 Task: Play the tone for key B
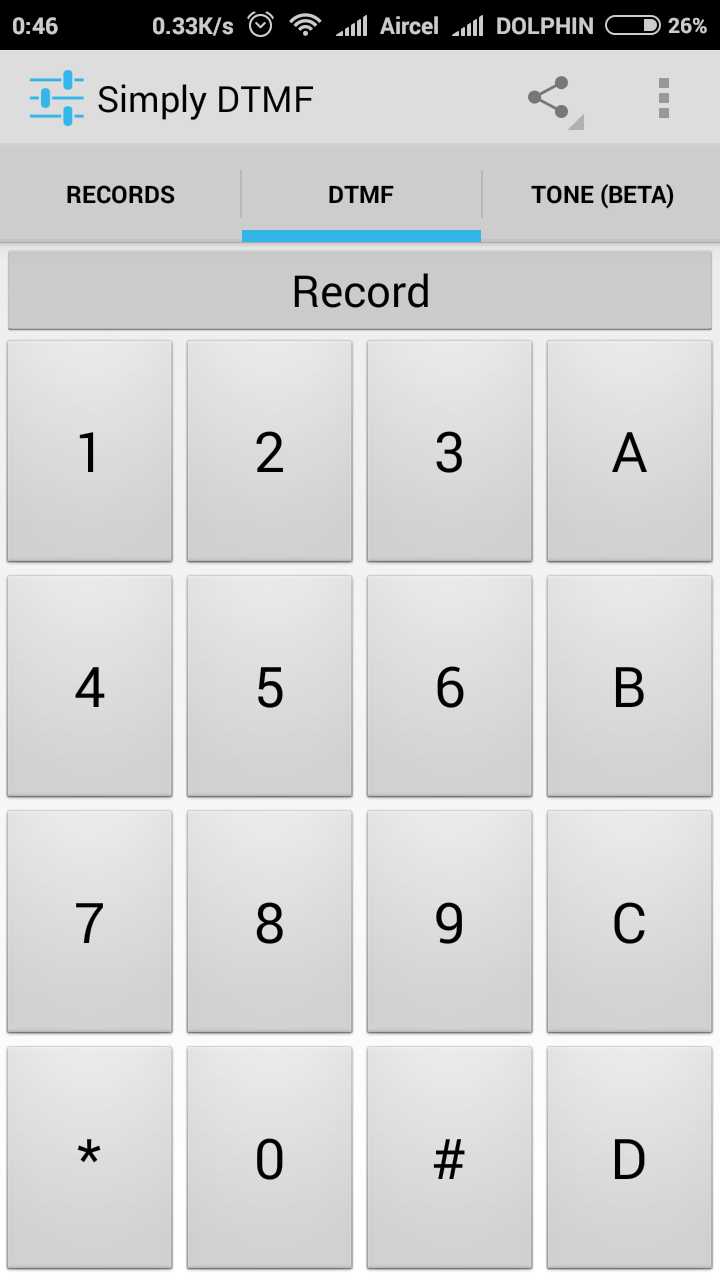(x=629, y=686)
